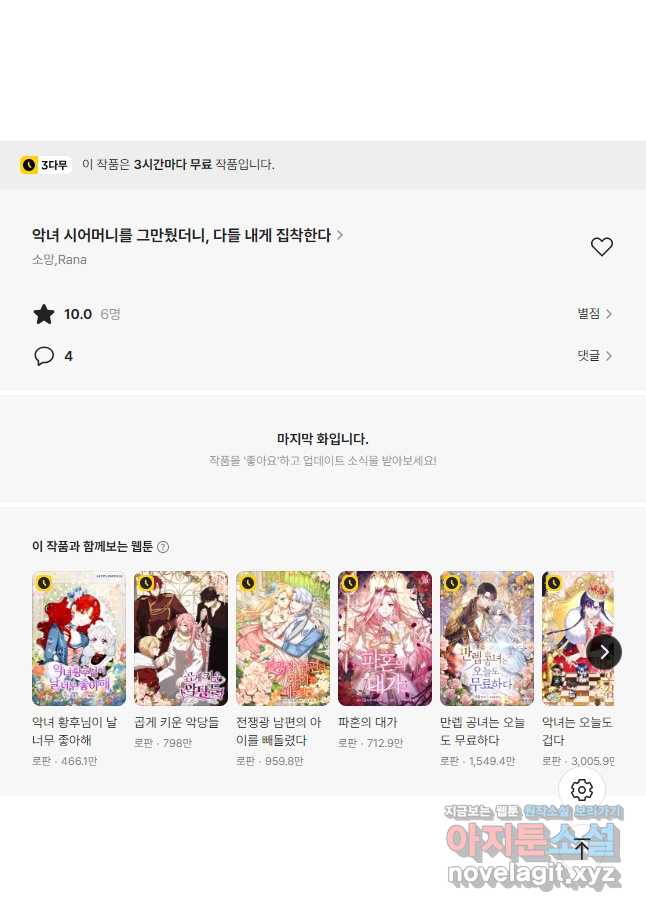Open webtoon 곱게 키운 악당들
Viewport: 646px width, 912px height.
click(x=181, y=638)
